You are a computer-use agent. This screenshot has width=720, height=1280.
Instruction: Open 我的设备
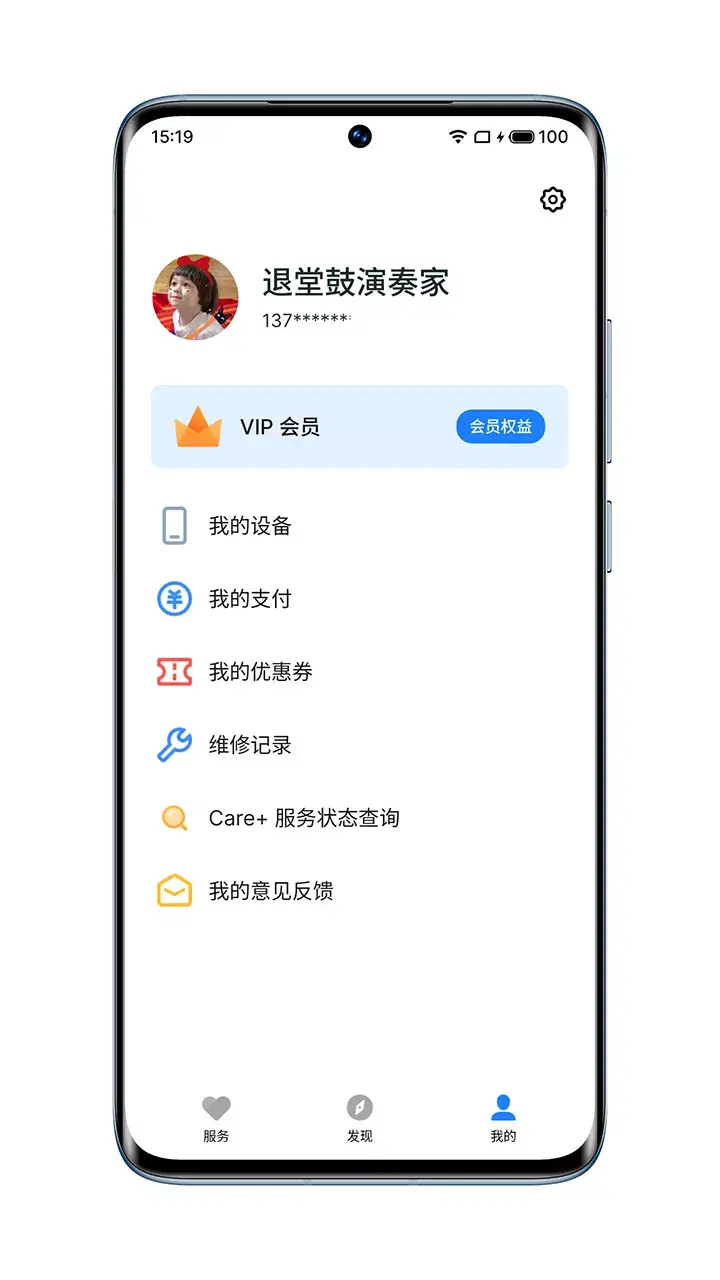tap(360, 526)
